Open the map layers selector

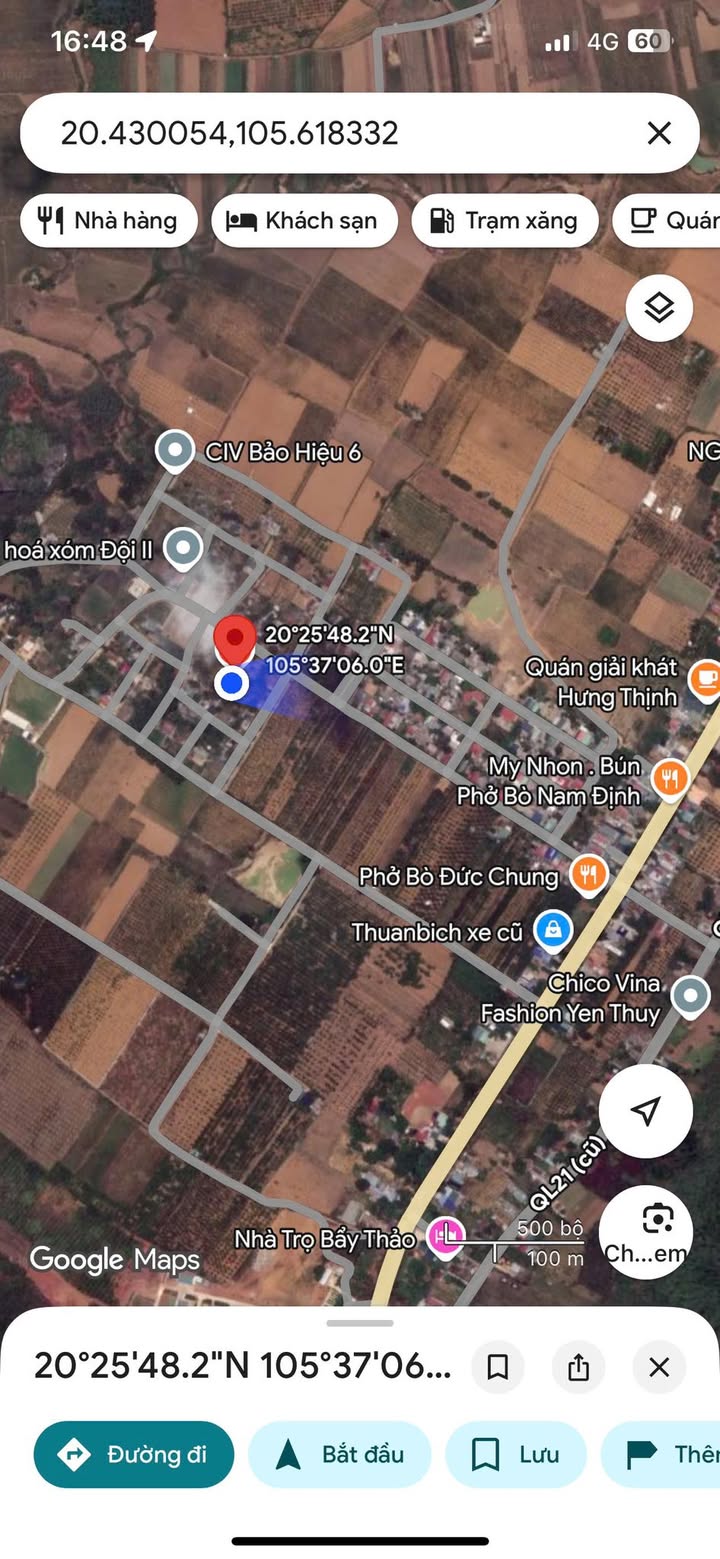point(659,308)
